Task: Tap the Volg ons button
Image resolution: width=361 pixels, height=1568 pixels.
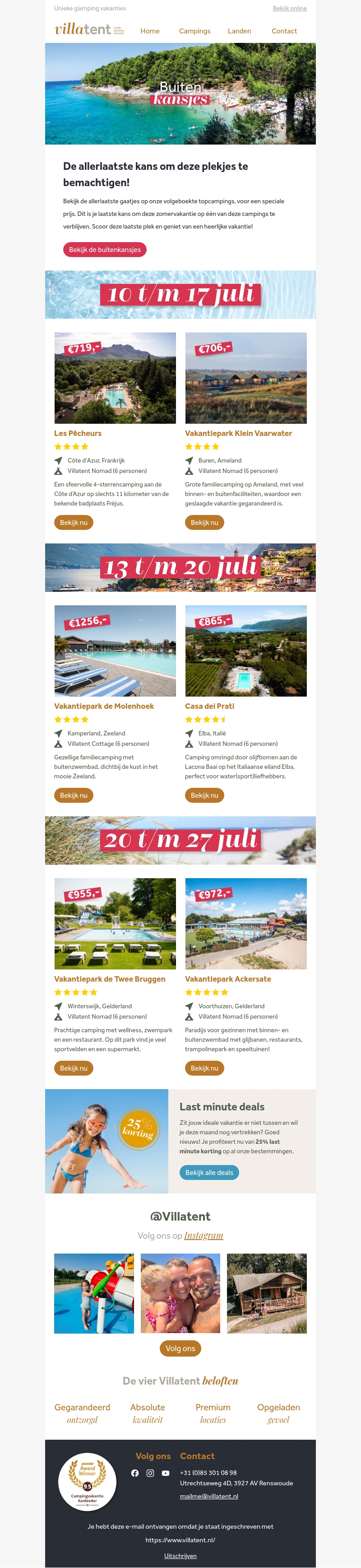Action: coord(180,1348)
